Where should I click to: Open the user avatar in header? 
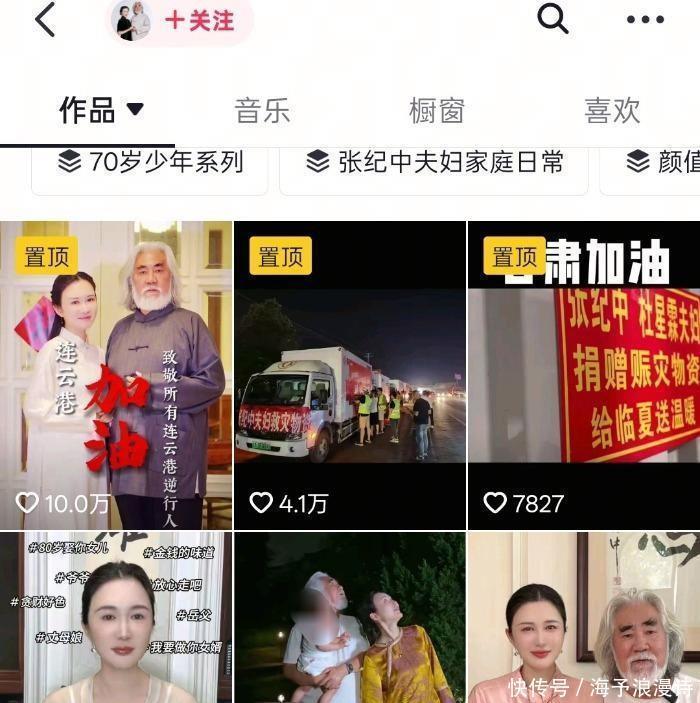pos(133,21)
